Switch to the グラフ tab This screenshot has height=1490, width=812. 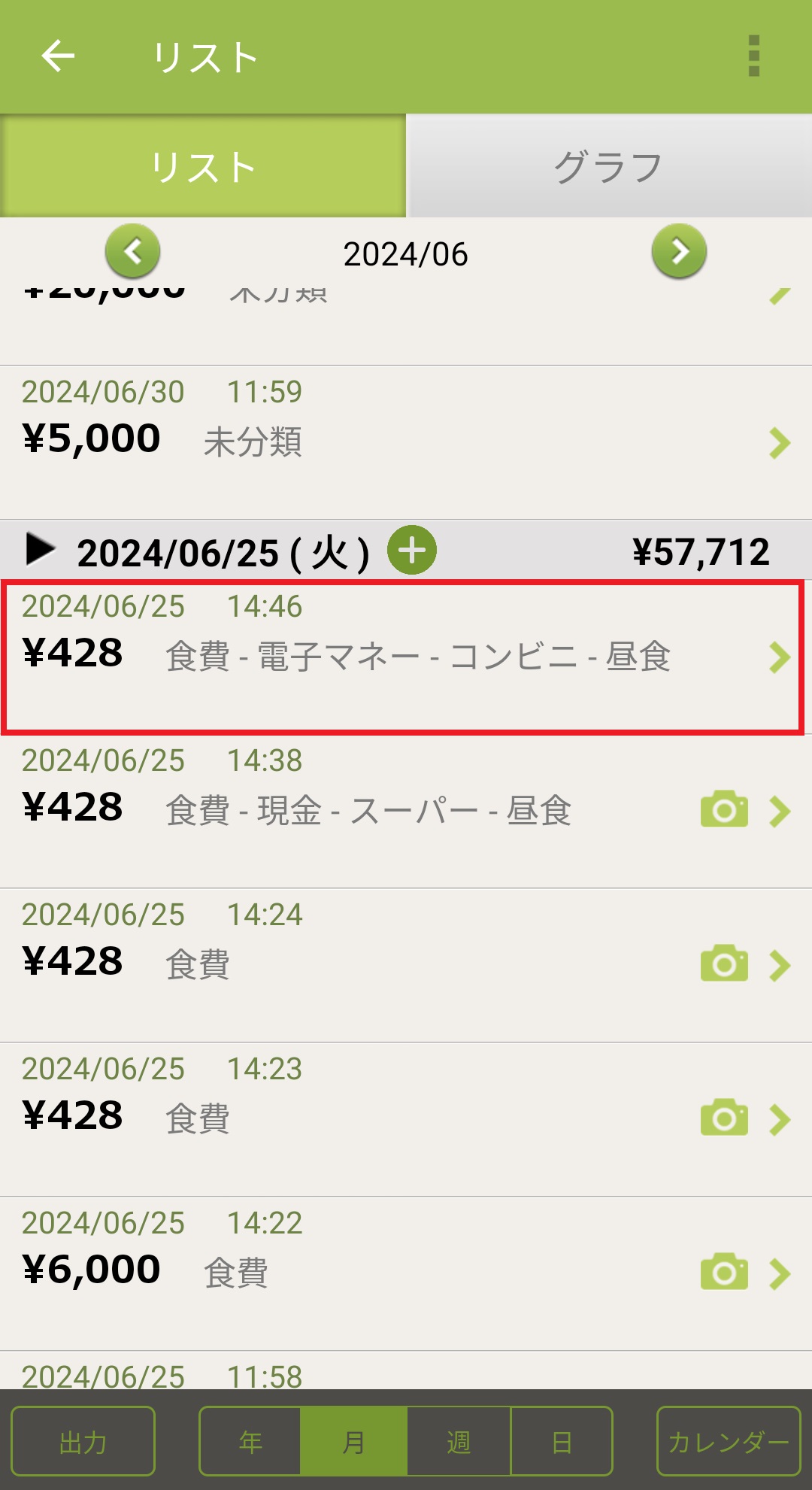609,166
